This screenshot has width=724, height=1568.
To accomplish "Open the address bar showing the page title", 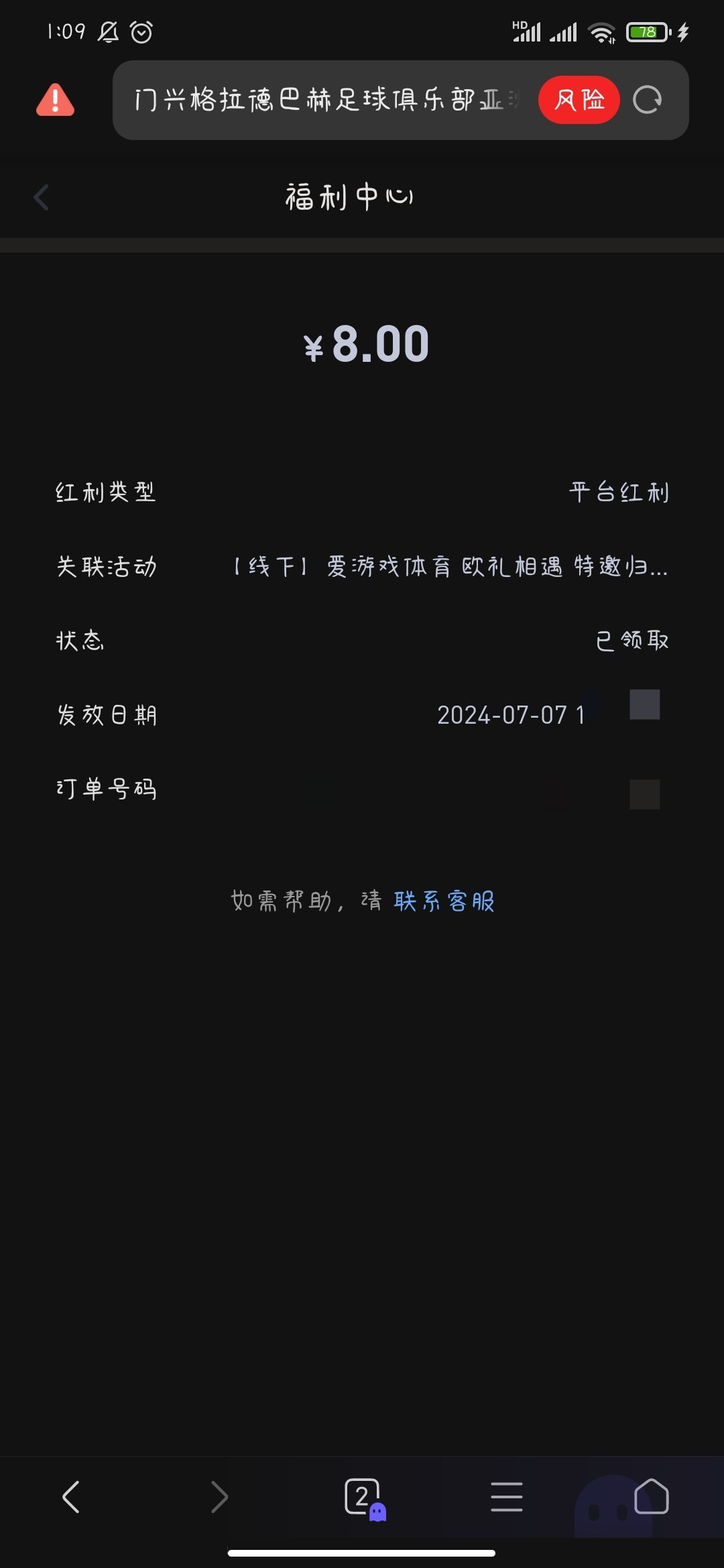I will (327, 100).
